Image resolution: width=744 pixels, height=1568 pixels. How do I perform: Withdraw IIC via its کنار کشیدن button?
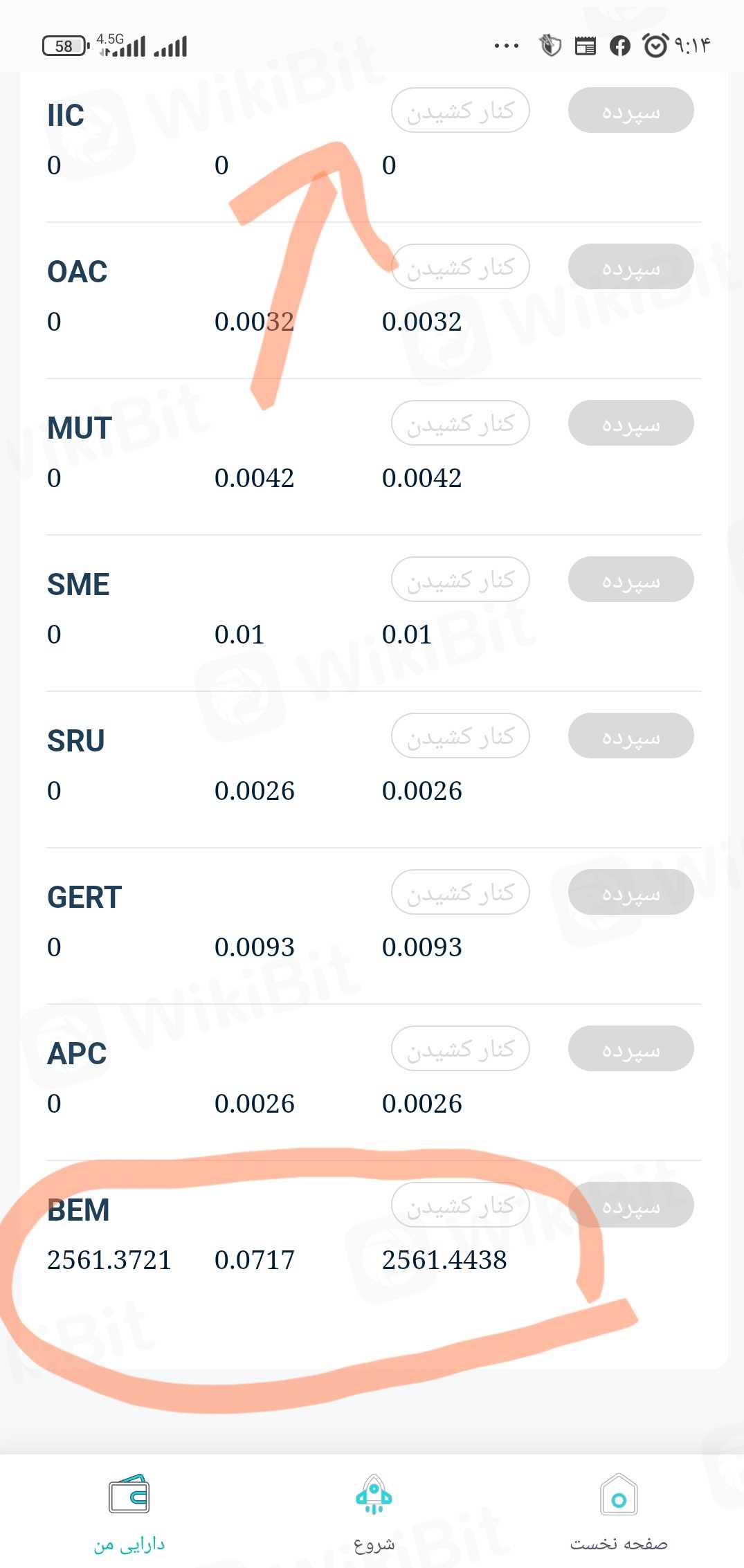click(460, 110)
